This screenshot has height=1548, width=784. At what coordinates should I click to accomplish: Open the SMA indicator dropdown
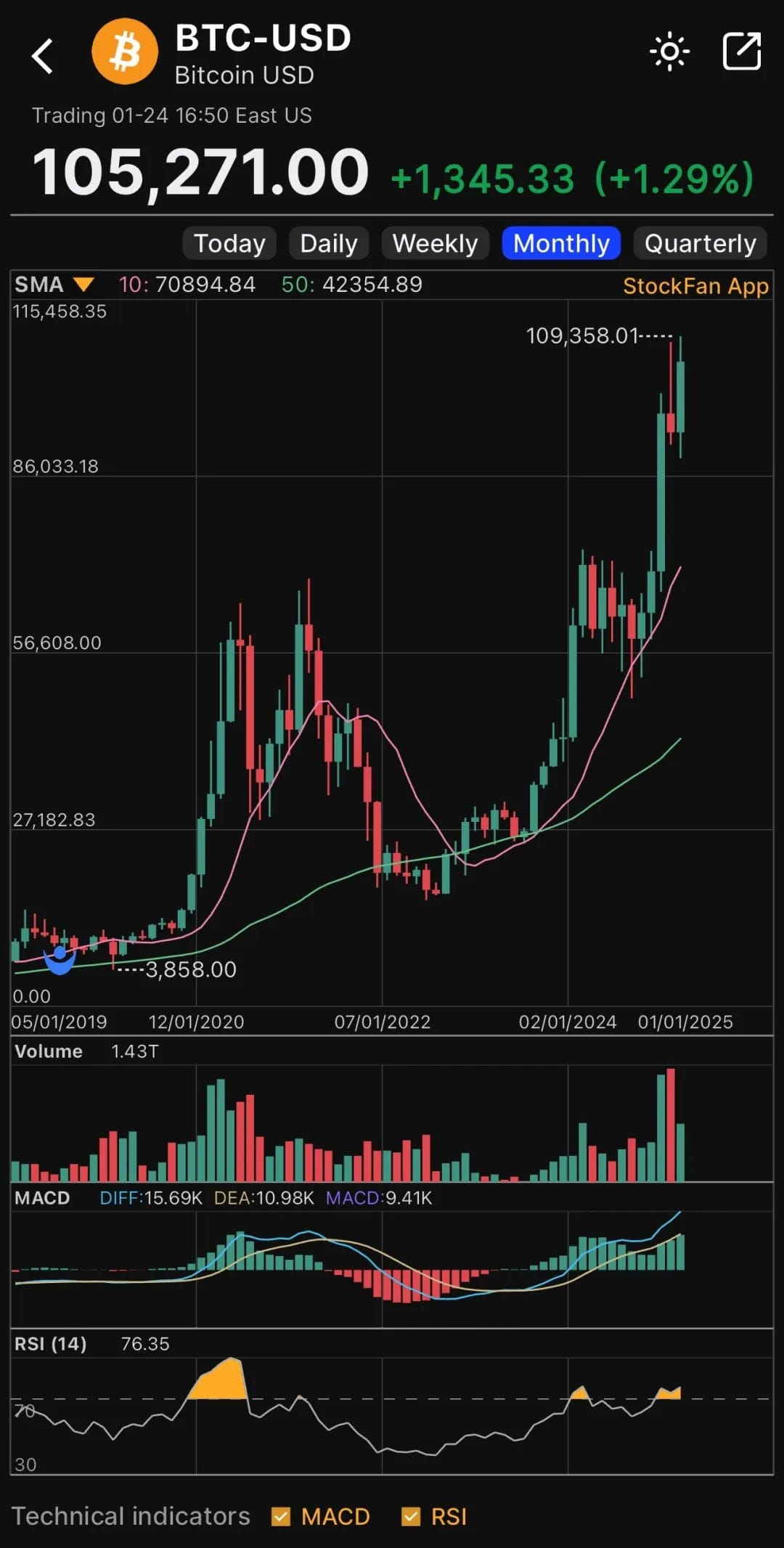[x=82, y=285]
